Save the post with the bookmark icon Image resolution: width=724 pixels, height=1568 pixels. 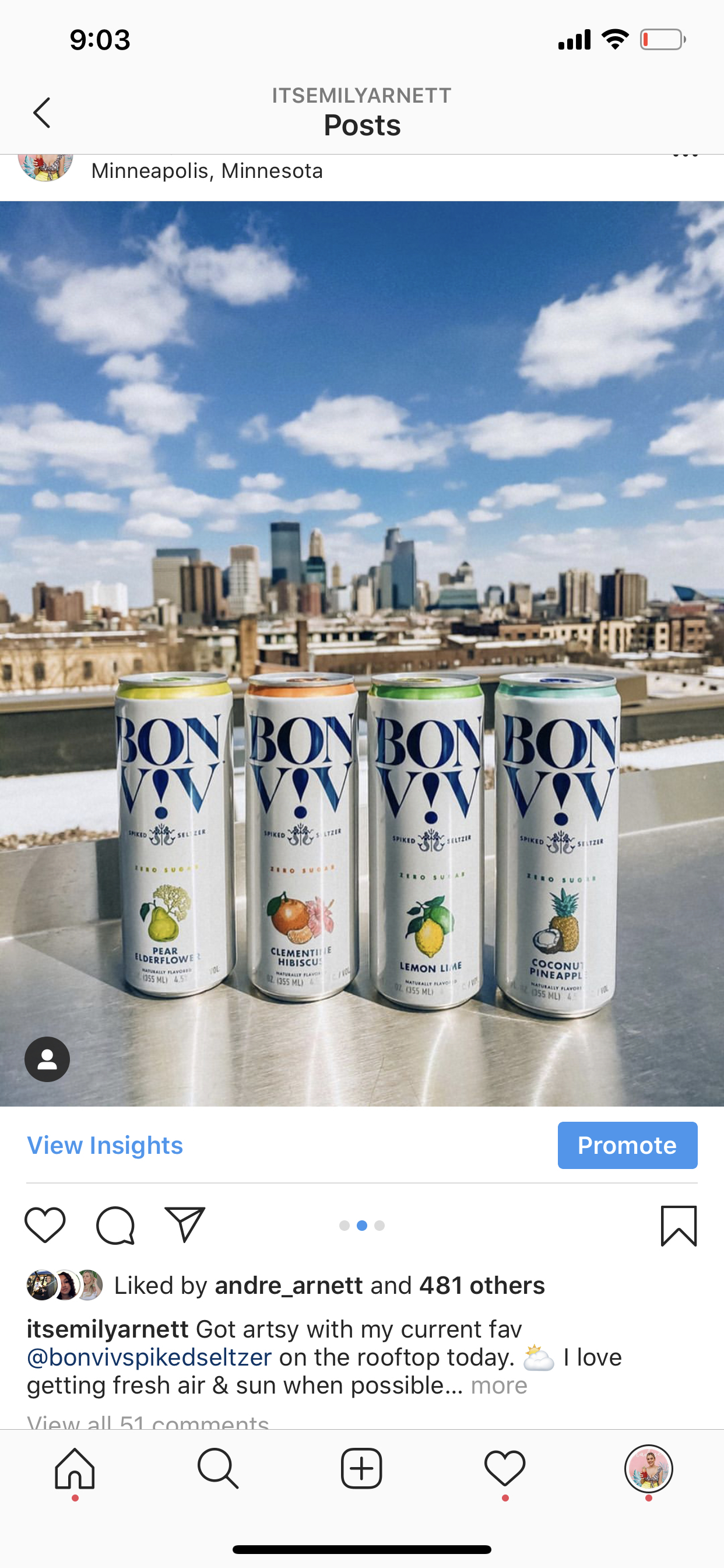[x=679, y=1226]
